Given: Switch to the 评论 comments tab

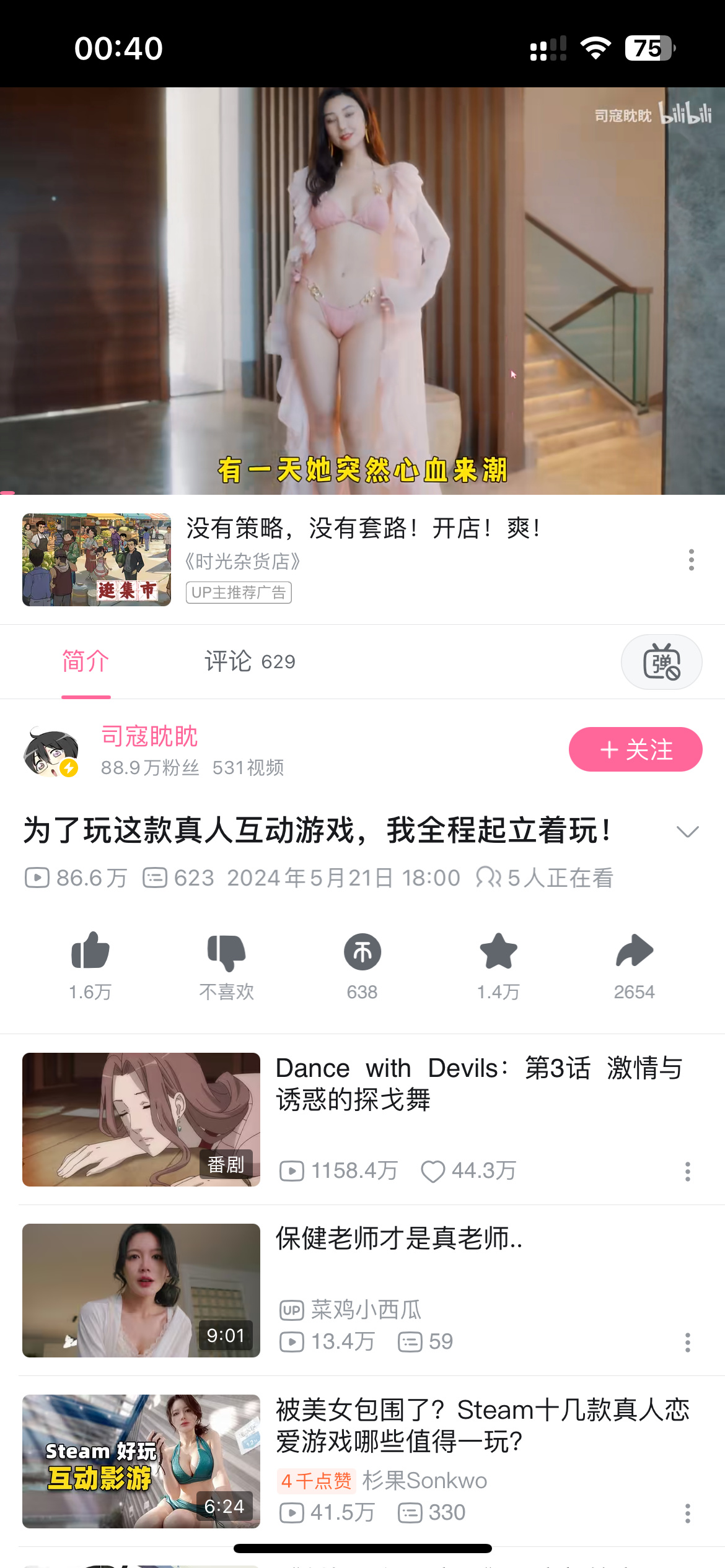Looking at the screenshot, I should (x=250, y=661).
